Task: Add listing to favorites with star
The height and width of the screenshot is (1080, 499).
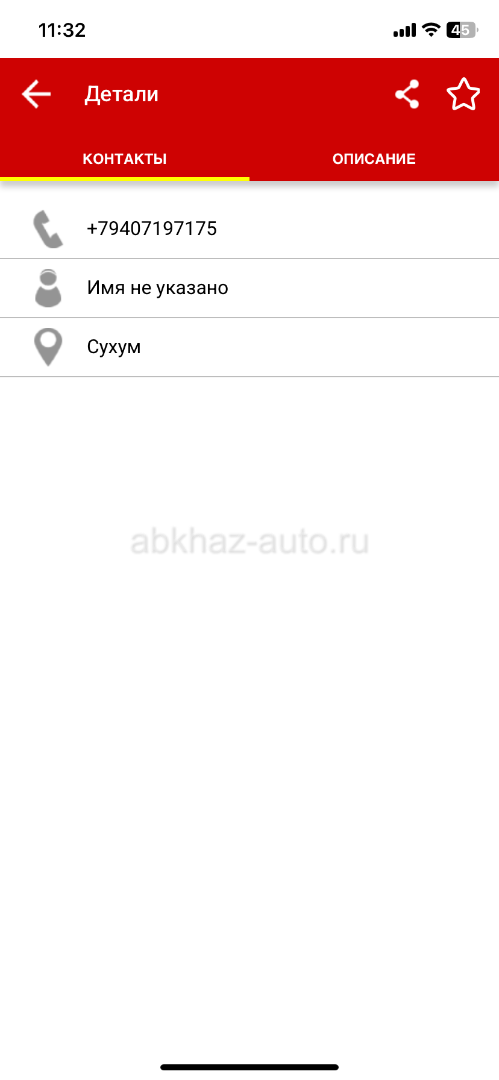Action: coord(463,94)
